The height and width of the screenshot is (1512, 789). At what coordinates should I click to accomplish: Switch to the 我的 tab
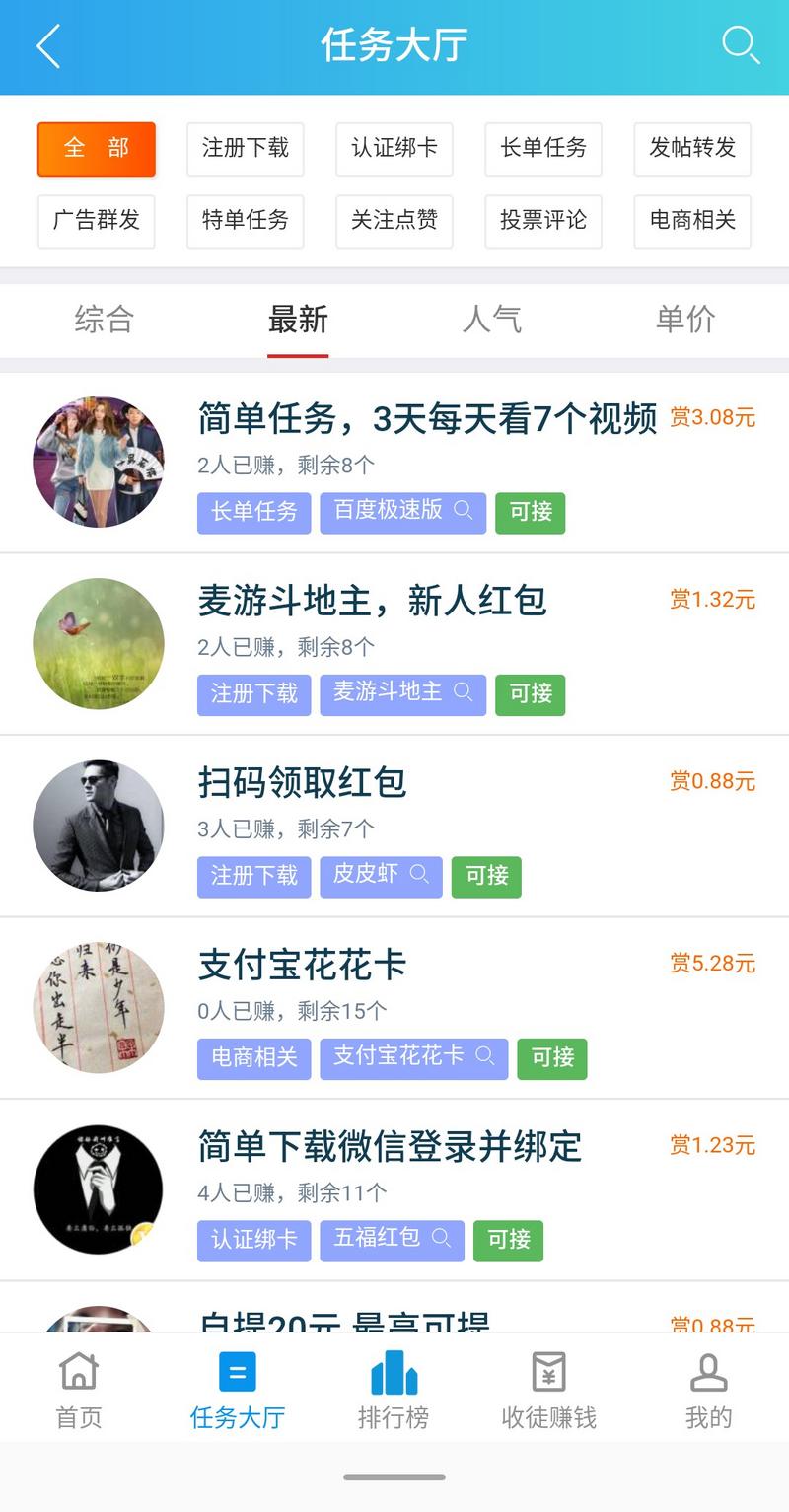click(x=708, y=1391)
